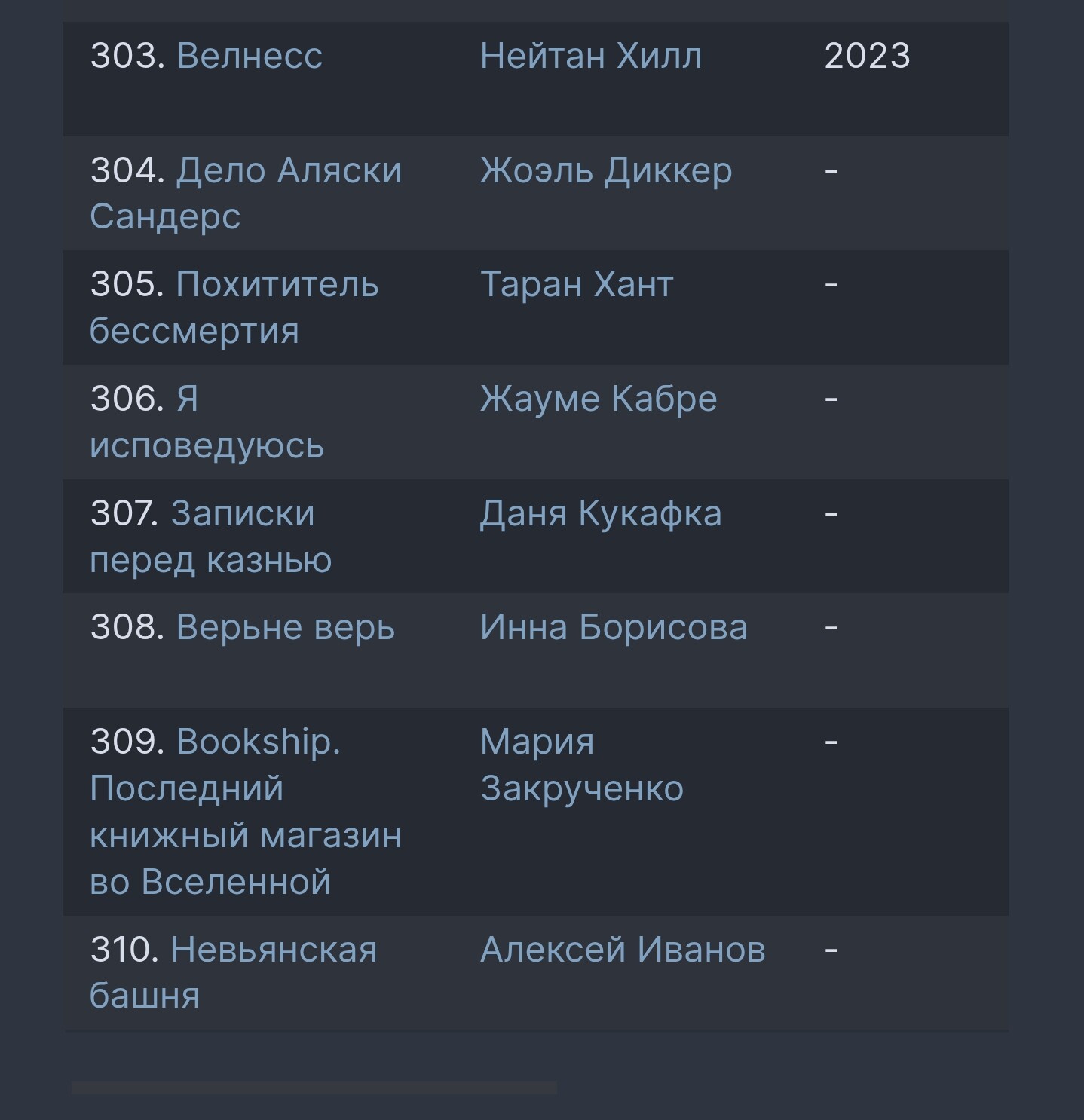Screen dimensions: 1084x1120
Task: Open the book Невьянская башня
Action: (273, 950)
